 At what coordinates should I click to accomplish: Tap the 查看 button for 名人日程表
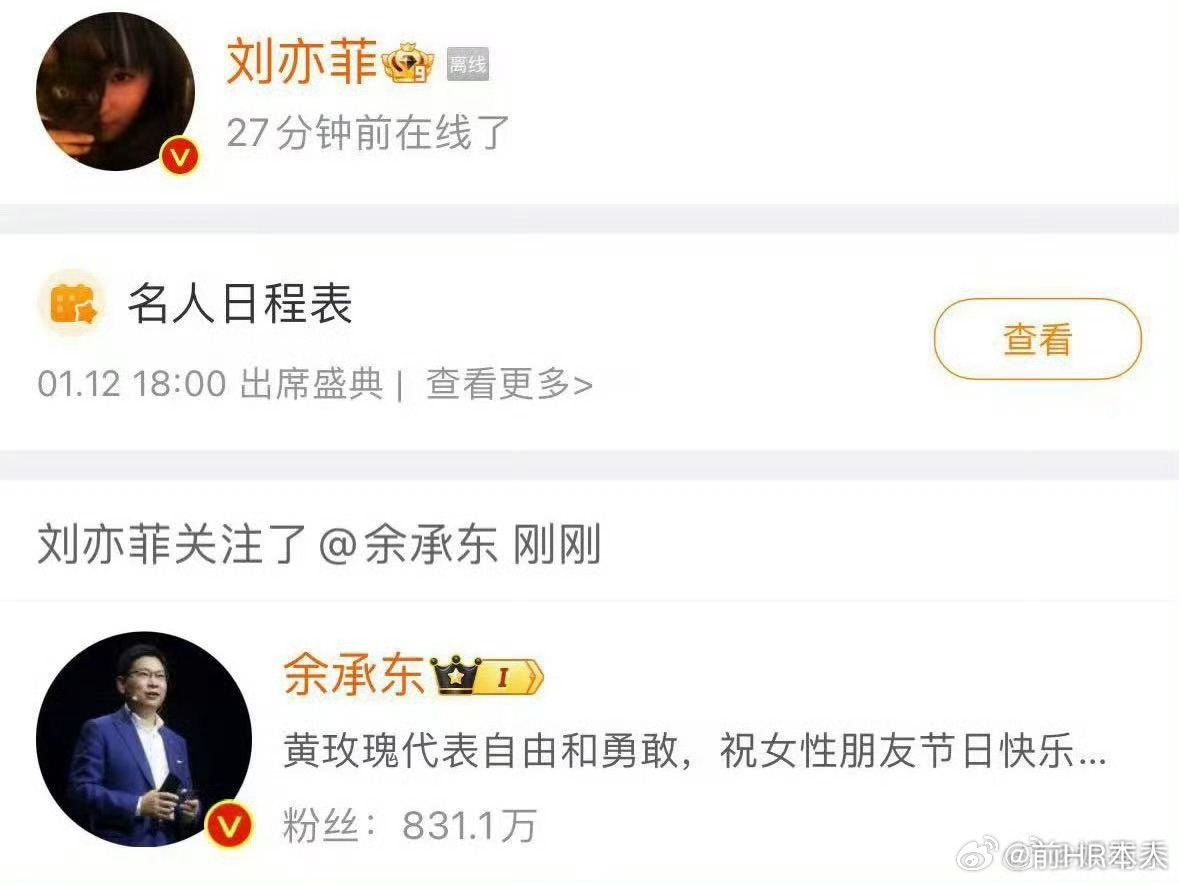pos(1037,339)
